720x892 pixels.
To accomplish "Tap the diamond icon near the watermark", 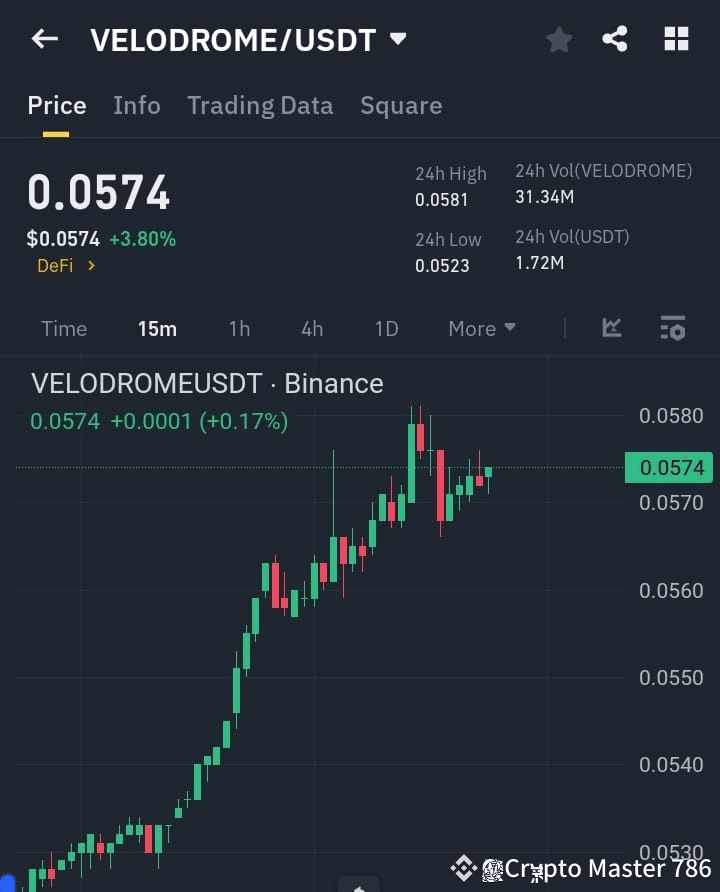I will click(x=463, y=868).
